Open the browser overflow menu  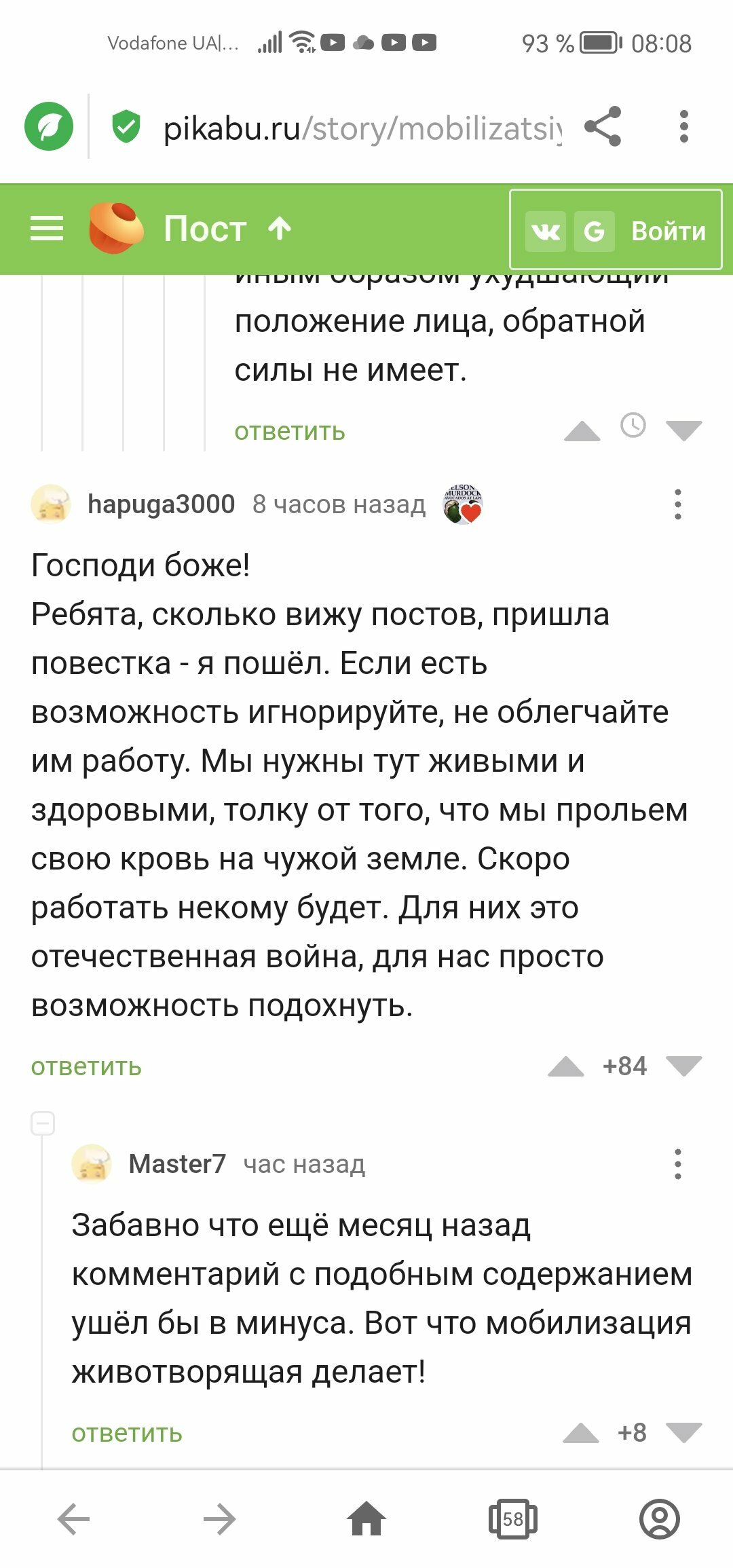click(x=683, y=126)
